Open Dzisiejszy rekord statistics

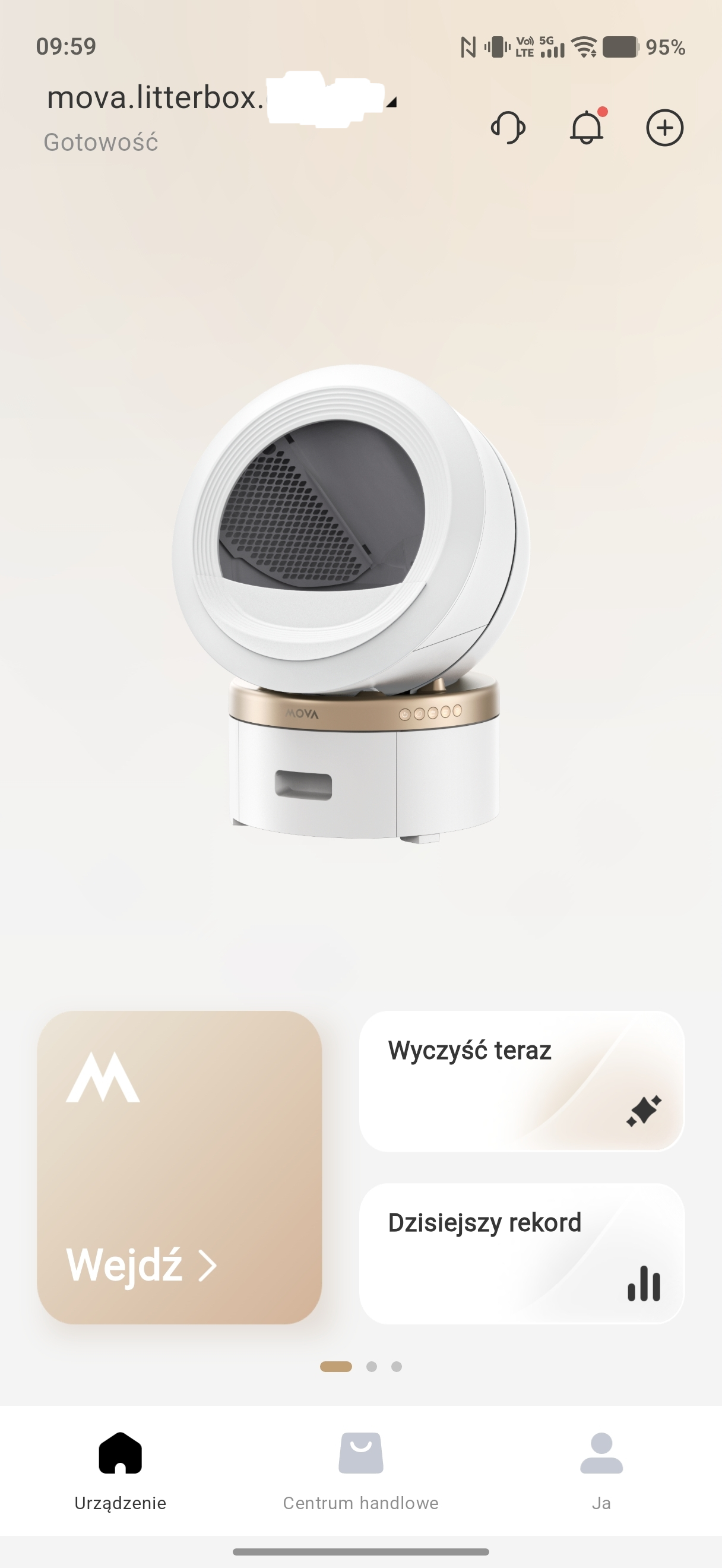point(521,1253)
